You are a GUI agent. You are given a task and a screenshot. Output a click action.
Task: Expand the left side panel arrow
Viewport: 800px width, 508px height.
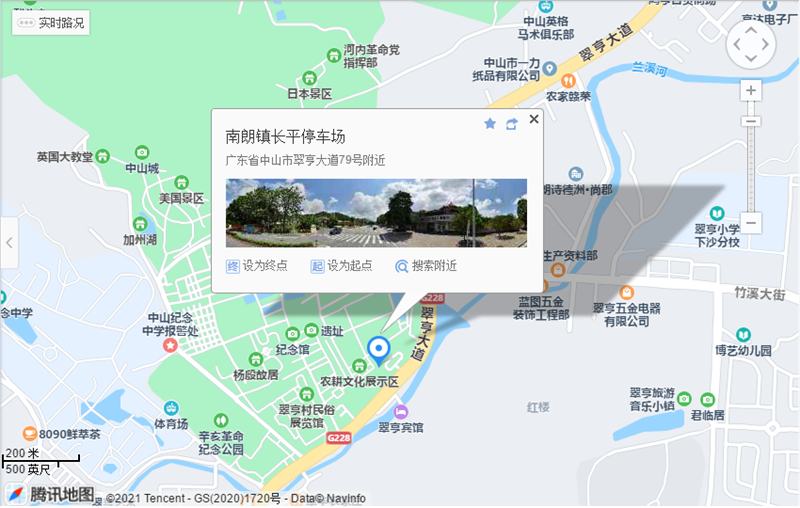pos(9,243)
